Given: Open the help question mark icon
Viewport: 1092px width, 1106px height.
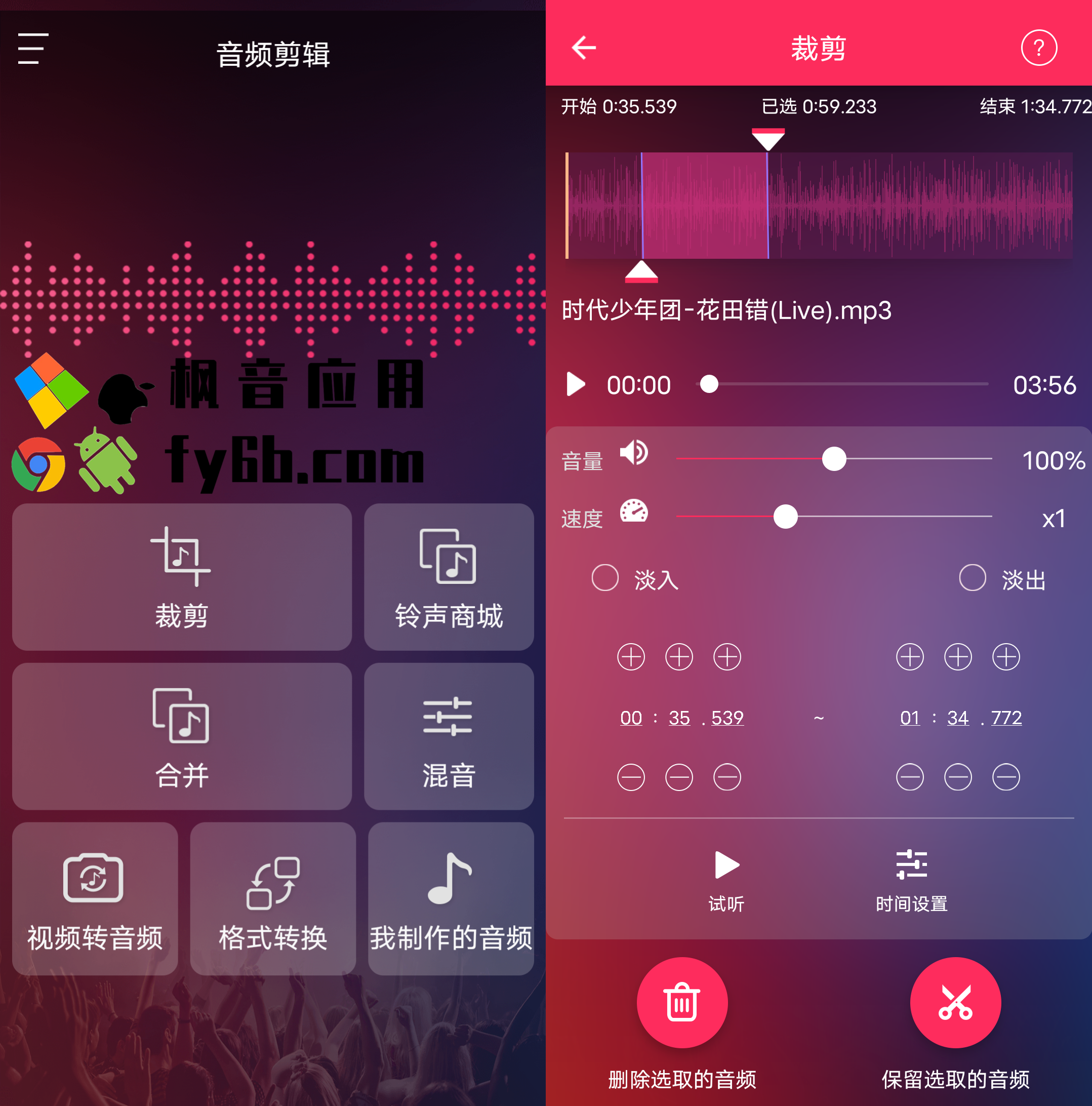Looking at the screenshot, I should pyautogui.click(x=1038, y=48).
